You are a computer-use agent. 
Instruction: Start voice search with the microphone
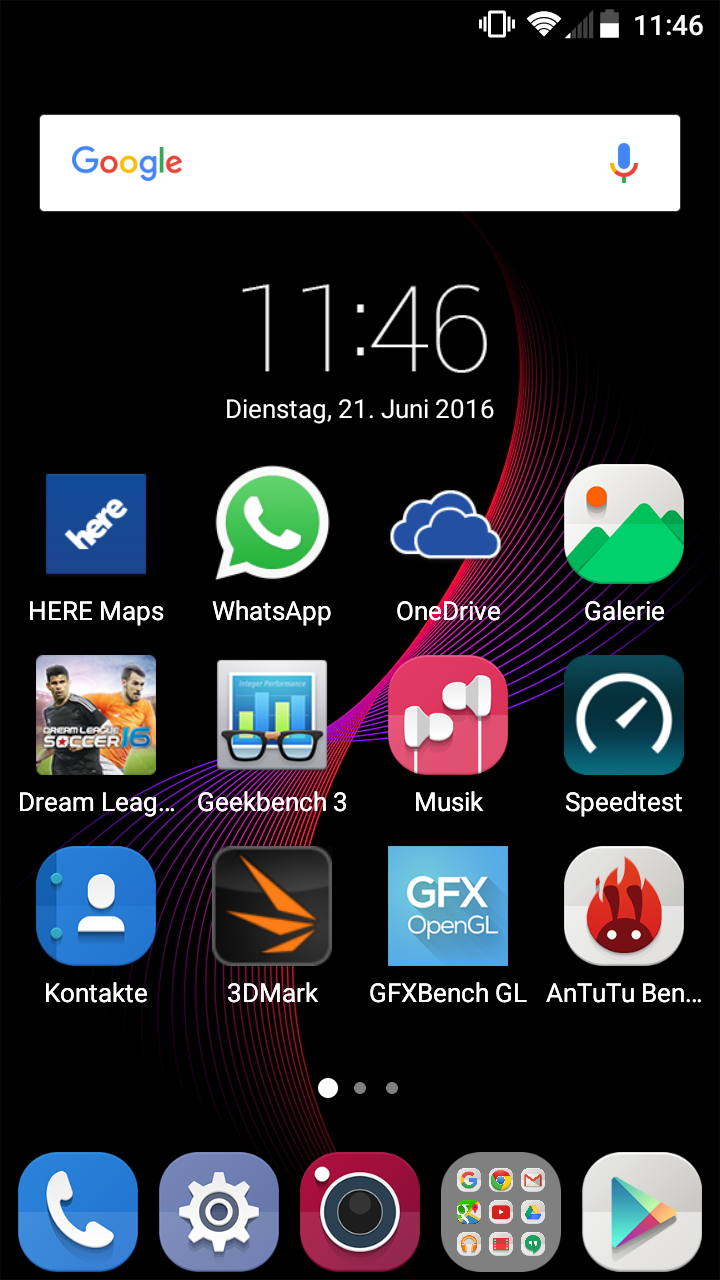pyautogui.click(x=624, y=163)
